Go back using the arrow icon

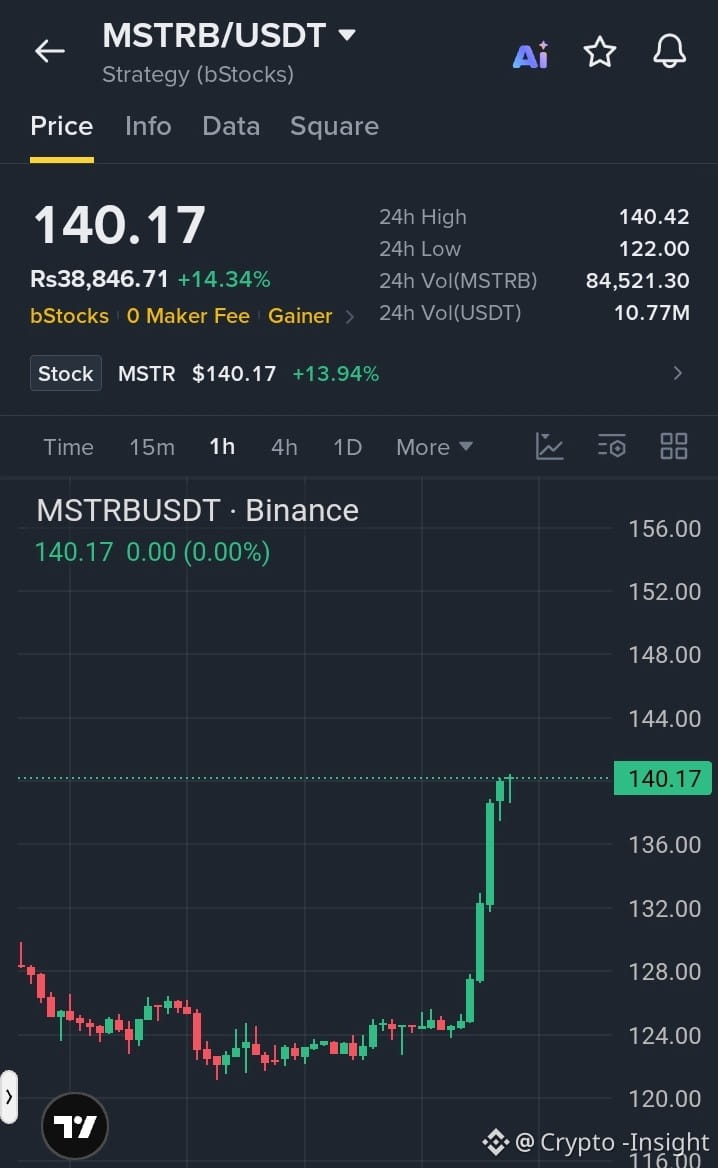(50, 51)
